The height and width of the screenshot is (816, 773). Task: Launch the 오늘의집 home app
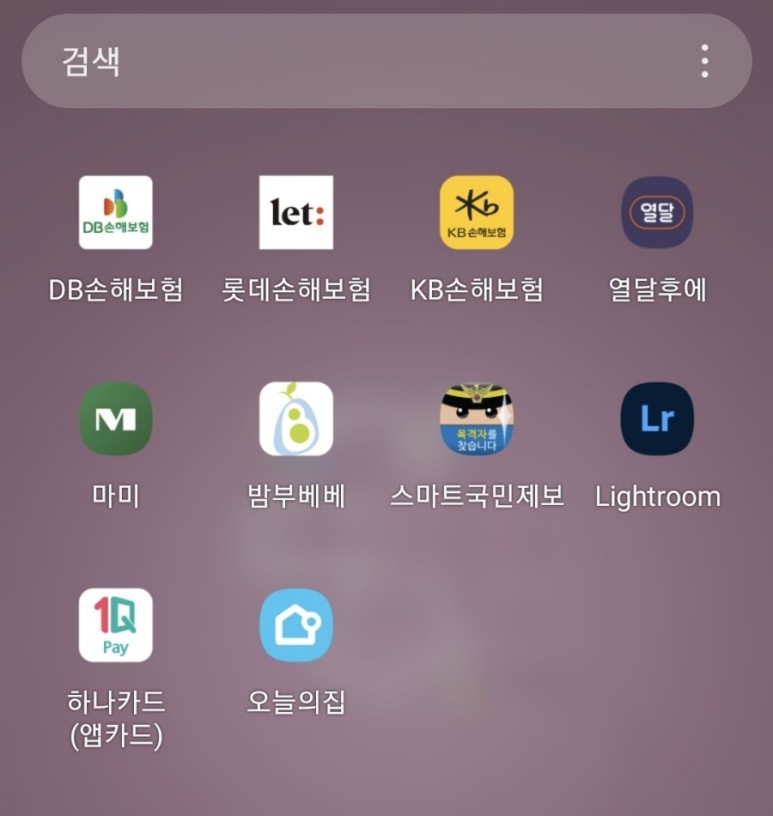(x=295, y=625)
